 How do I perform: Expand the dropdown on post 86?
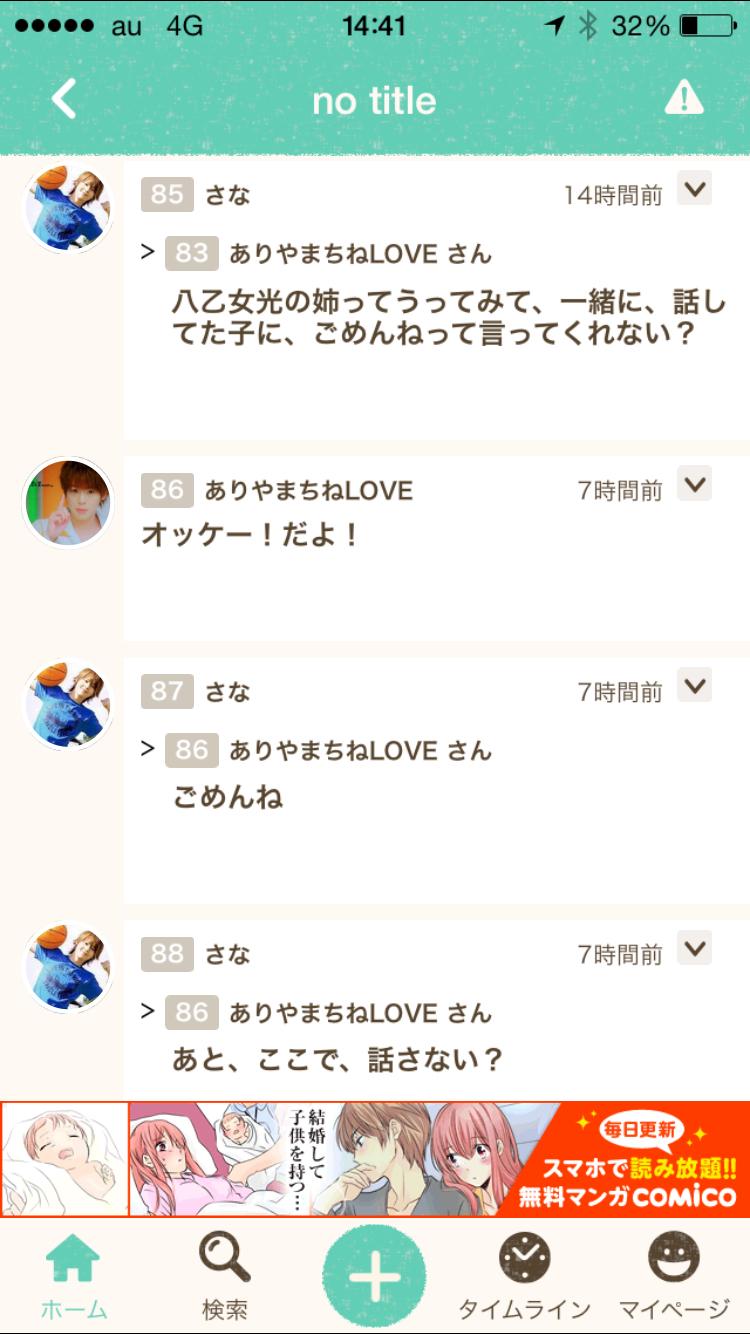694,484
